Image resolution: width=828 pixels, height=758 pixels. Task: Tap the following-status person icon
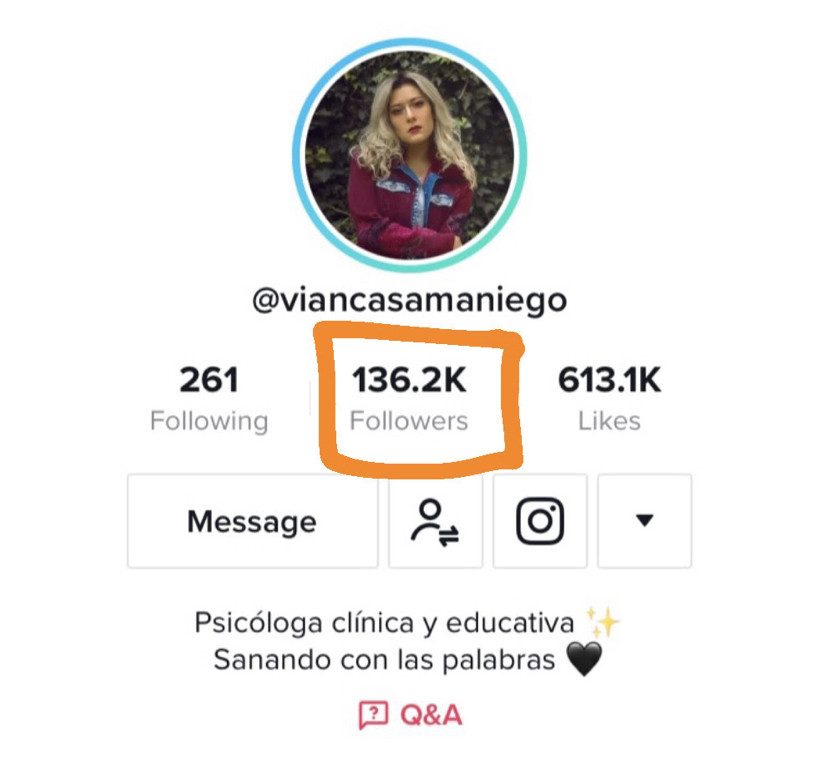pyautogui.click(x=435, y=521)
